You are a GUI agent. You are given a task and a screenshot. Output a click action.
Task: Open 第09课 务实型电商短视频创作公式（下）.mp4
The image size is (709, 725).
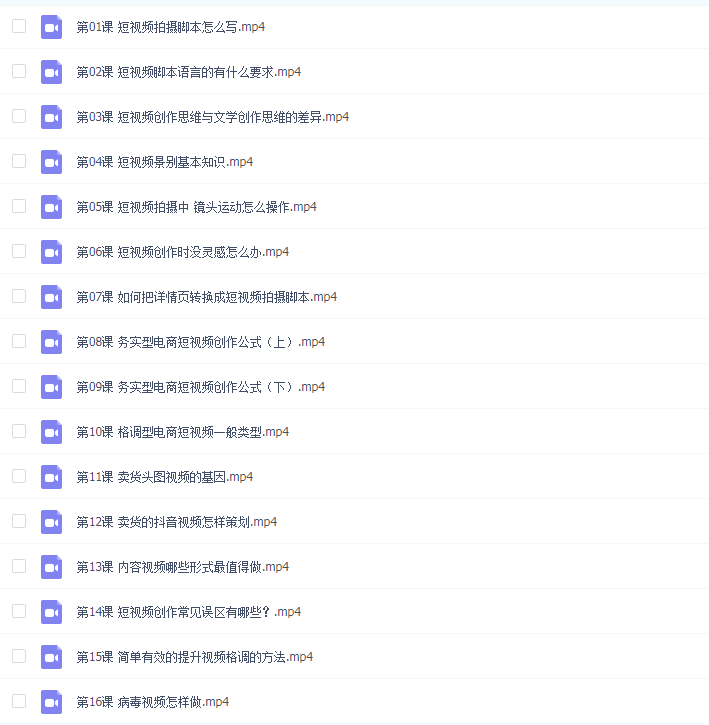[200, 387]
